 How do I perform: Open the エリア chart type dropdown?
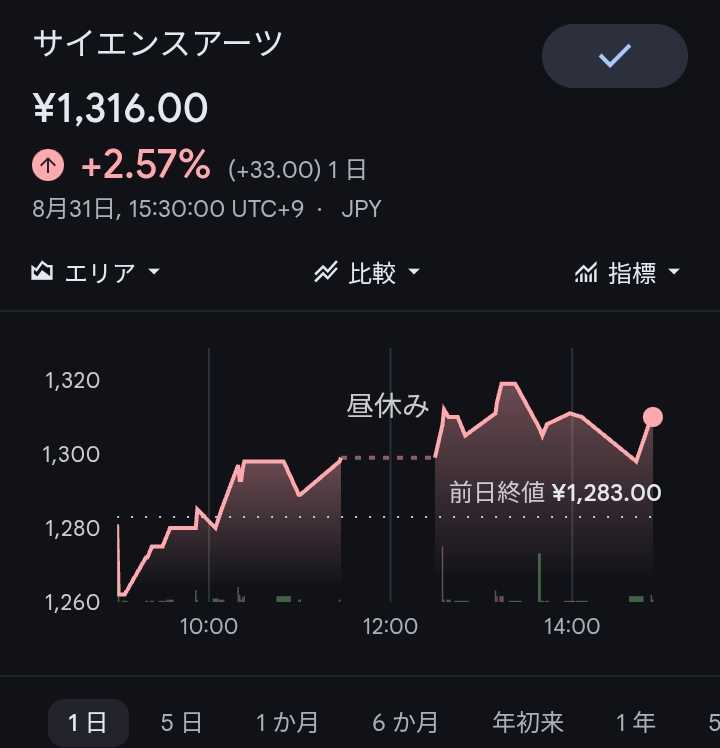pyautogui.click(x=95, y=272)
